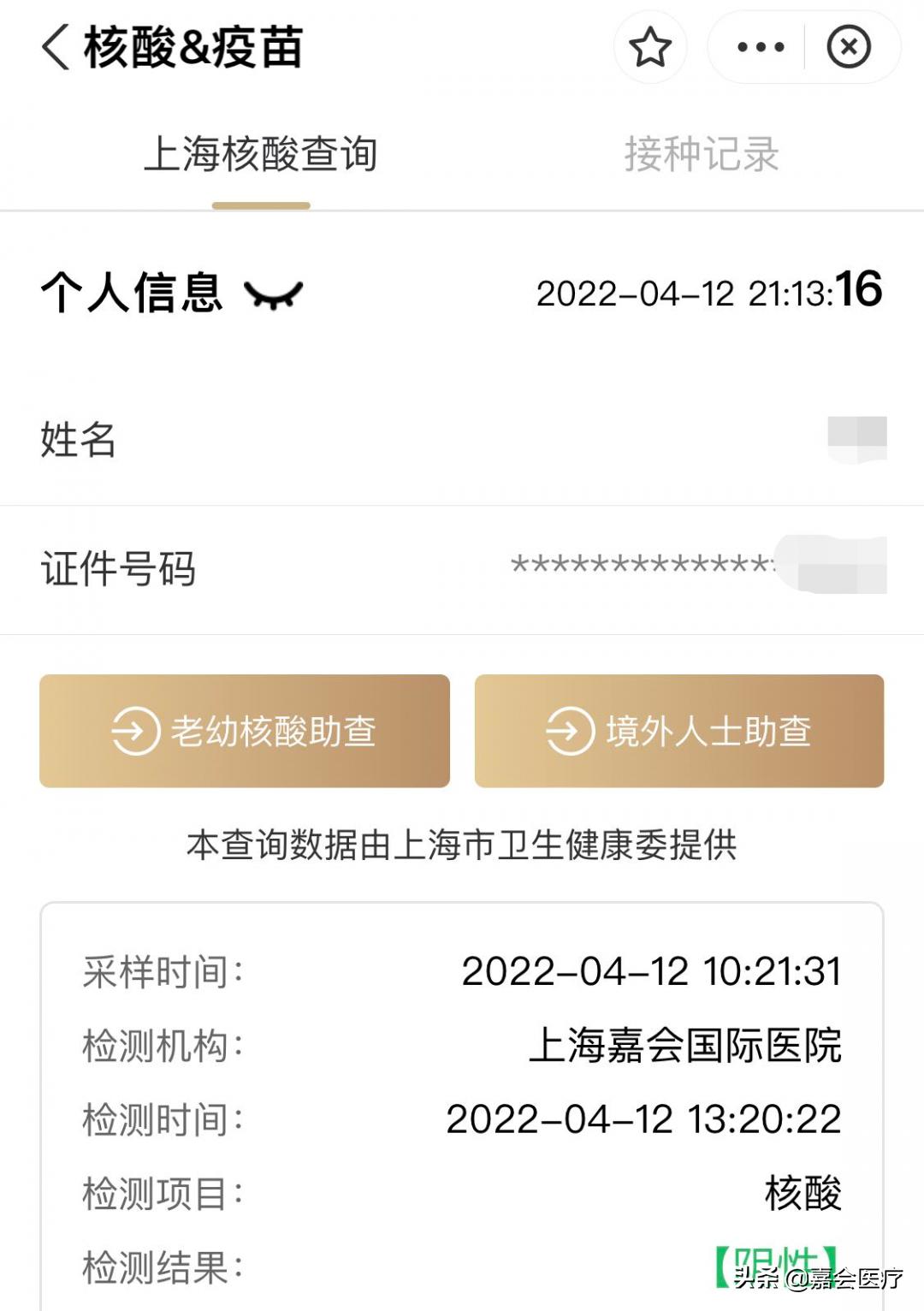Image resolution: width=924 pixels, height=1311 pixels.
Task: Tap the 境外人士助查 button
Action: 678,731
